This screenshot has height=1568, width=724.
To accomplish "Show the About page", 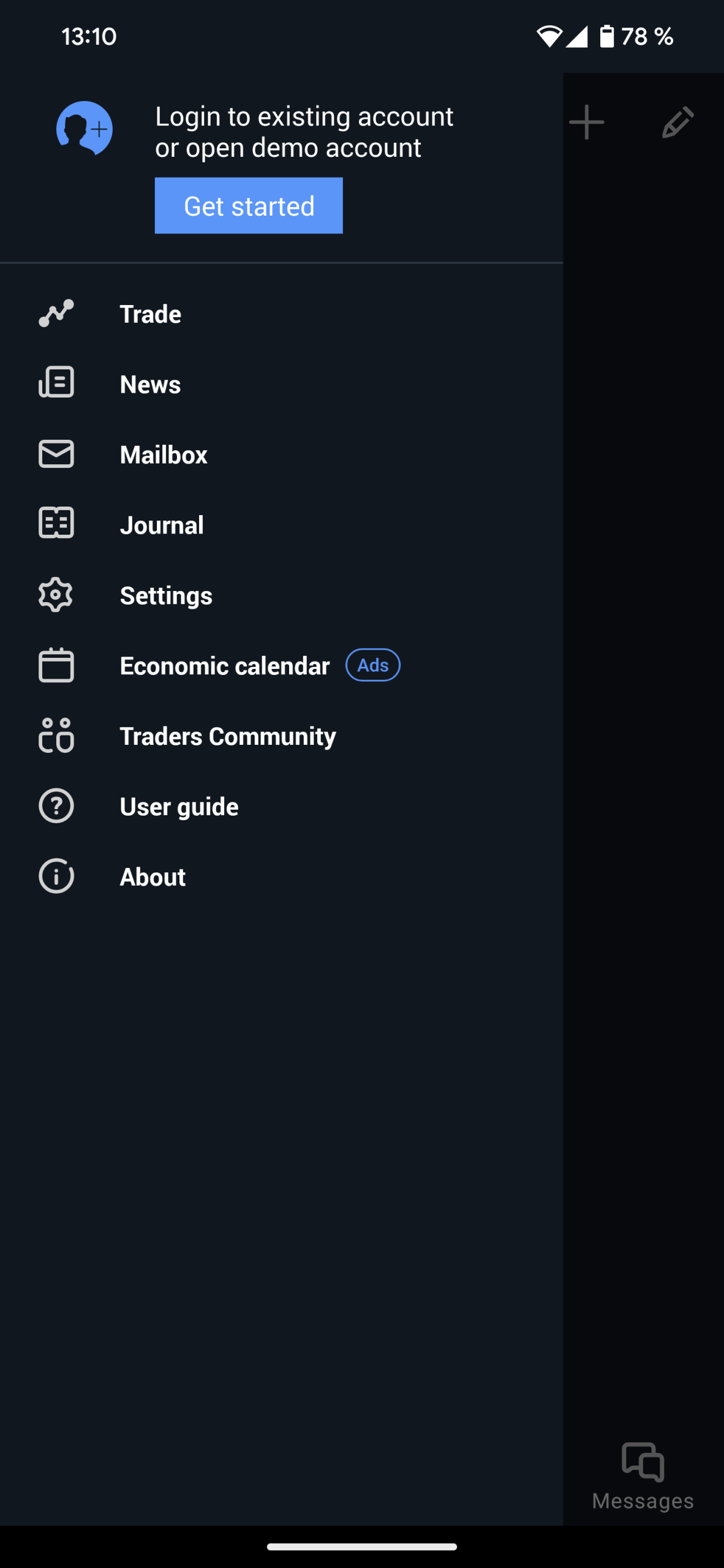I will (153, 877).
